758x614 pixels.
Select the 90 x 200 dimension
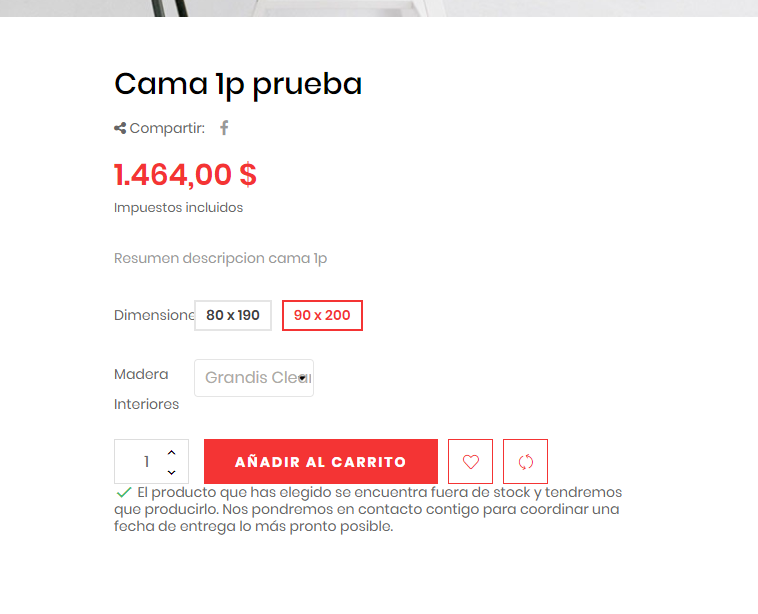322,315
